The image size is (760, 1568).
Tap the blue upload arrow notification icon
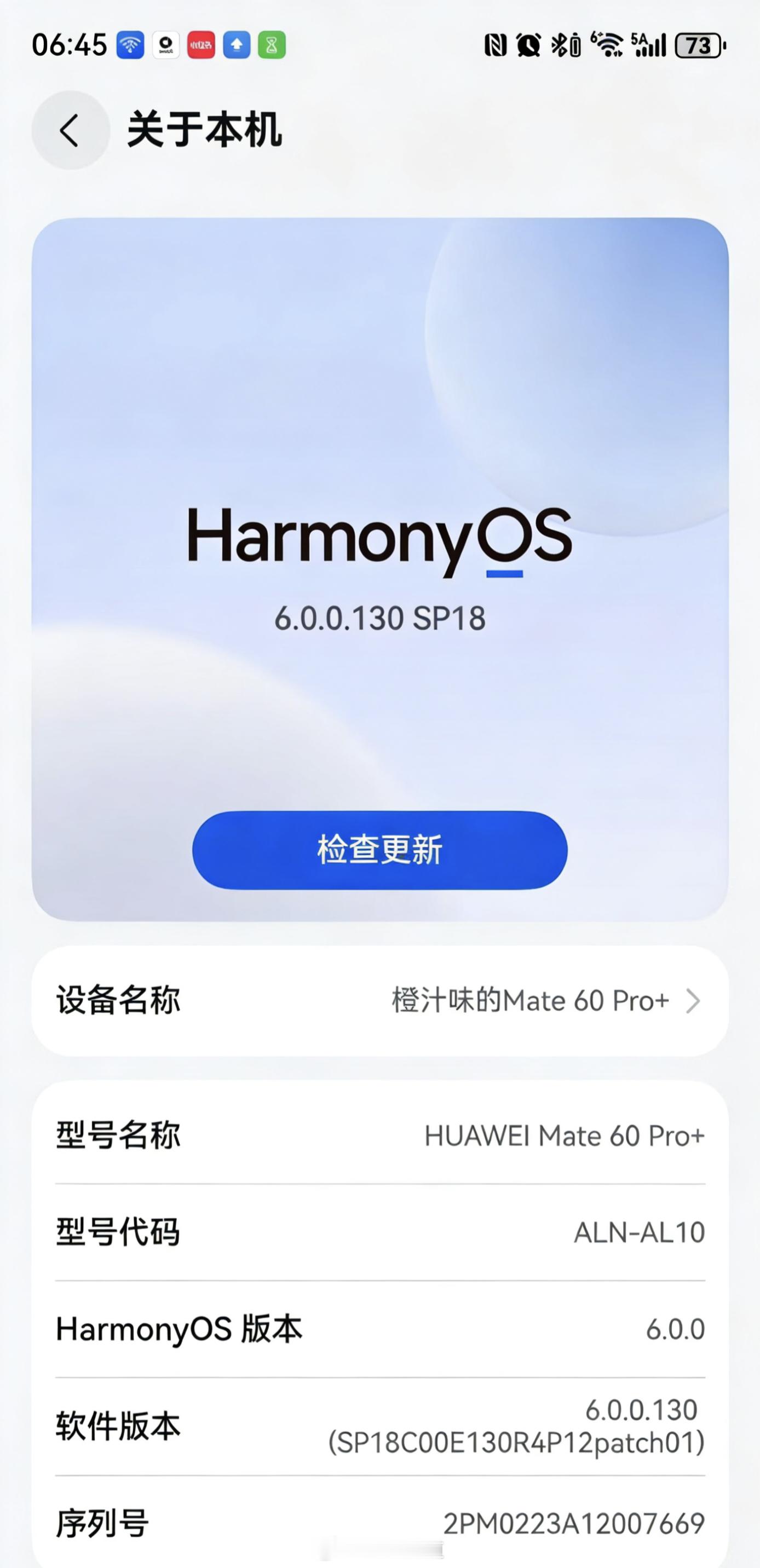(237, 45)
